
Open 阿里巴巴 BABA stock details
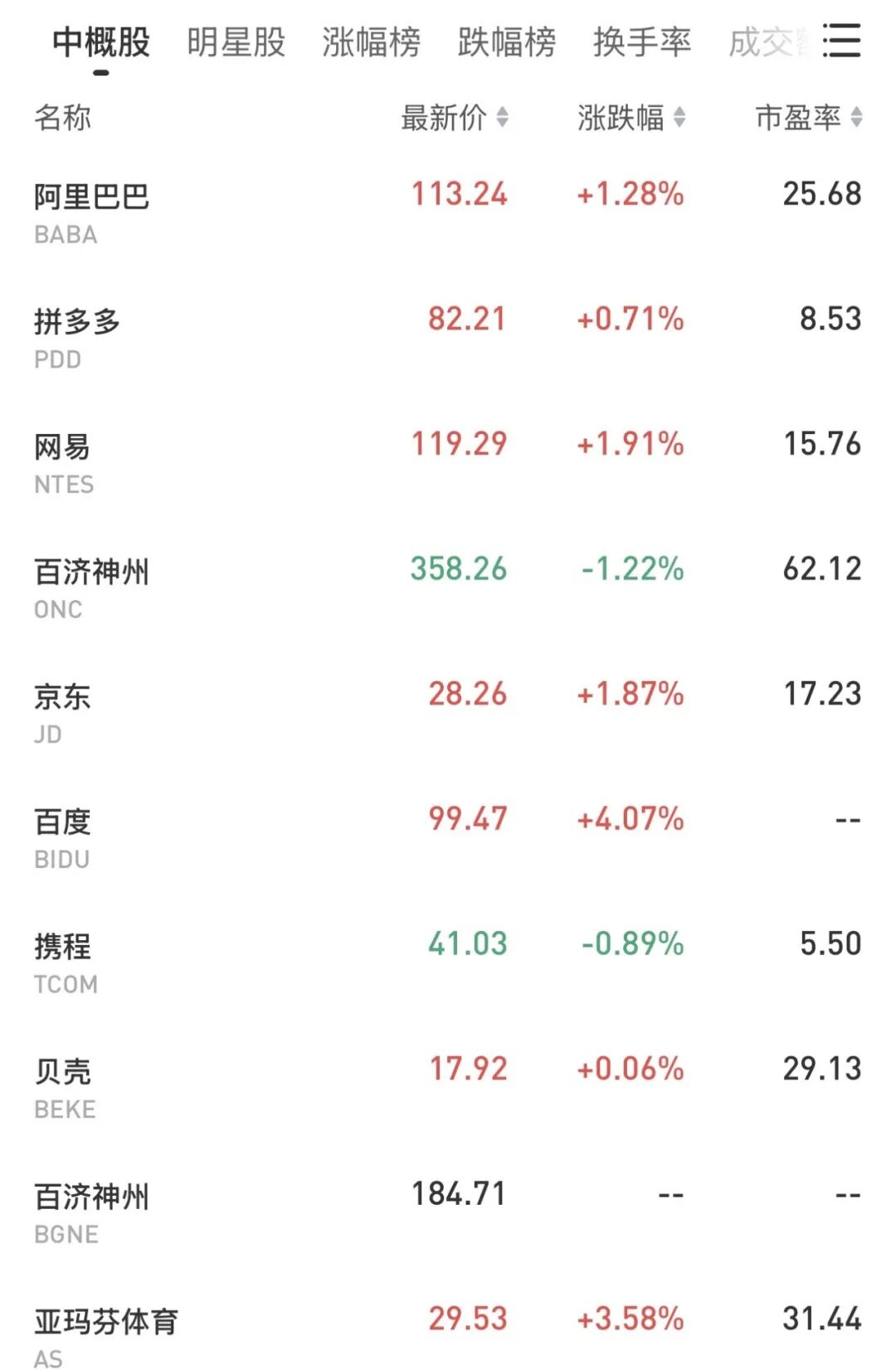pos(448,214)
